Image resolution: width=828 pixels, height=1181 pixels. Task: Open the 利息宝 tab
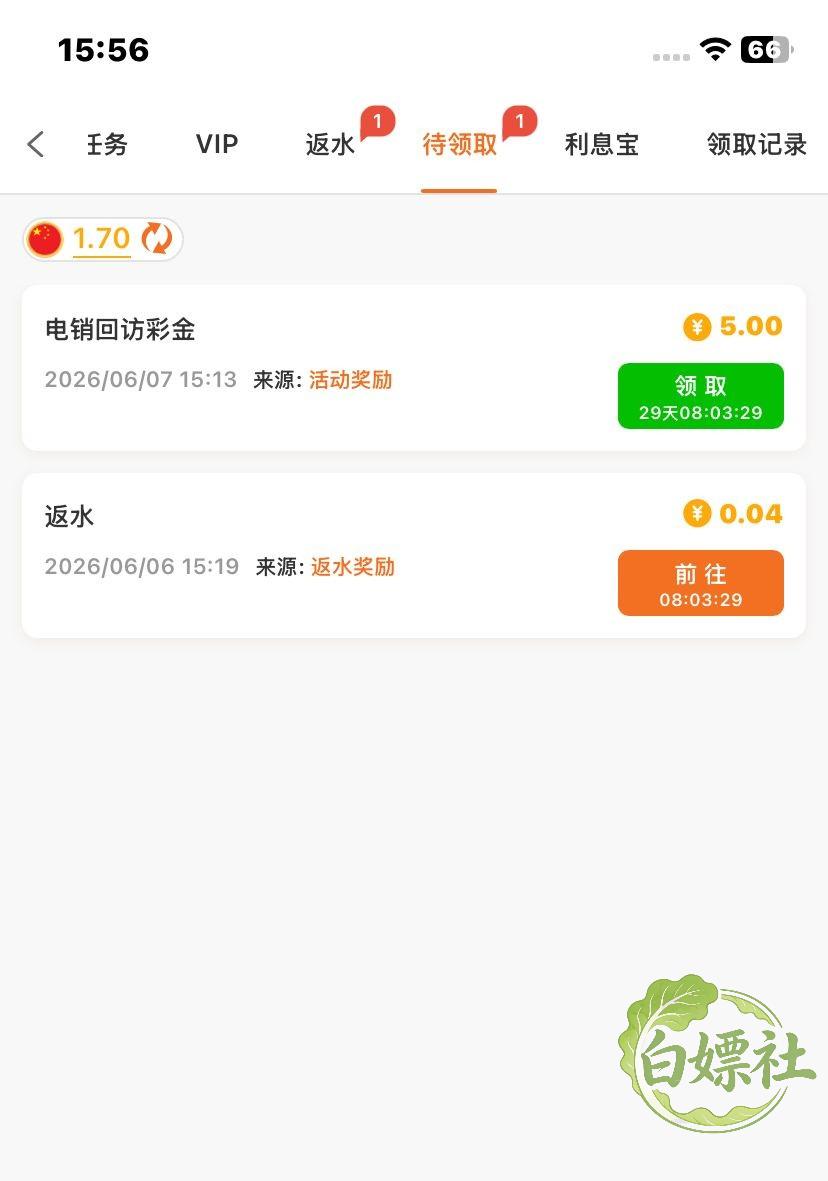coord(601,144)
